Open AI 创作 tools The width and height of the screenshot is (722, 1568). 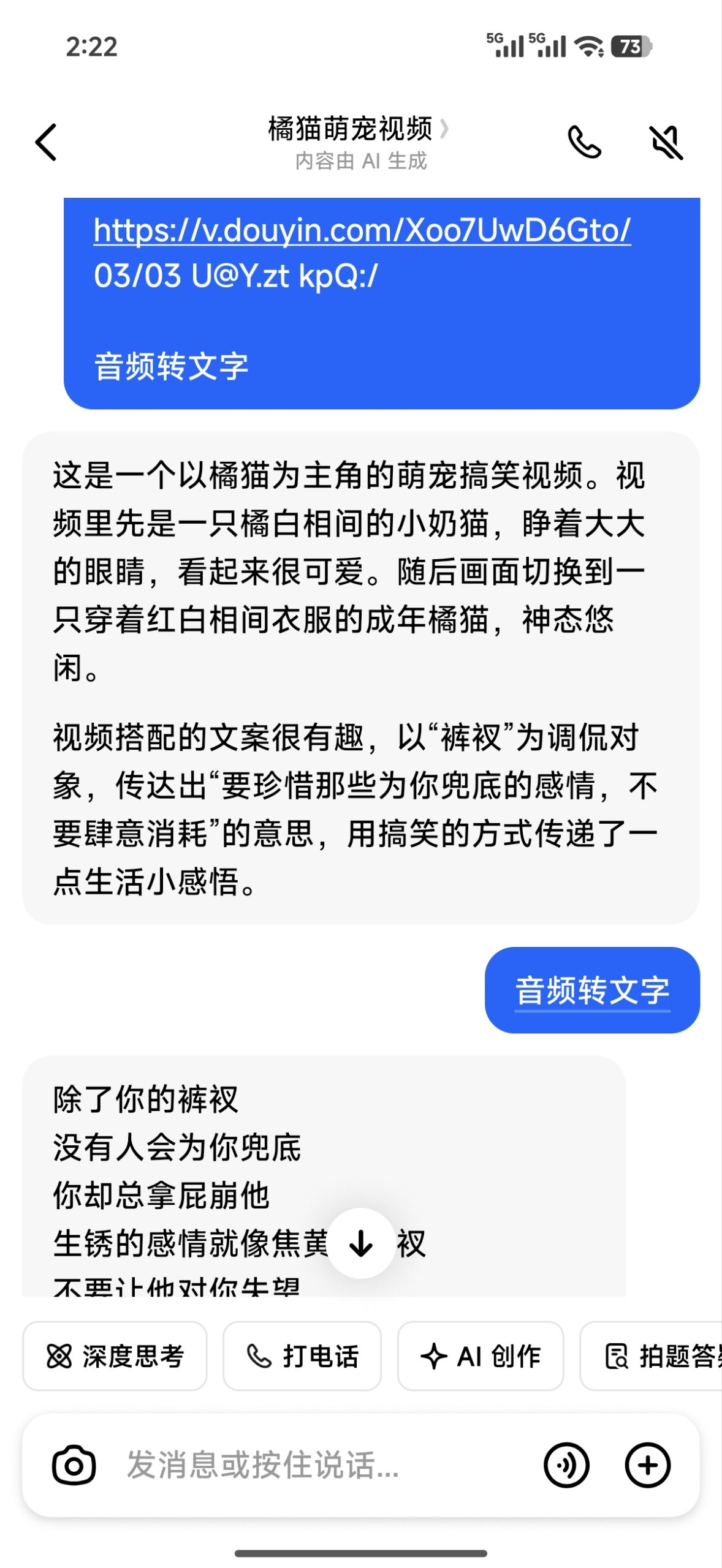[x=481, y=1356]
